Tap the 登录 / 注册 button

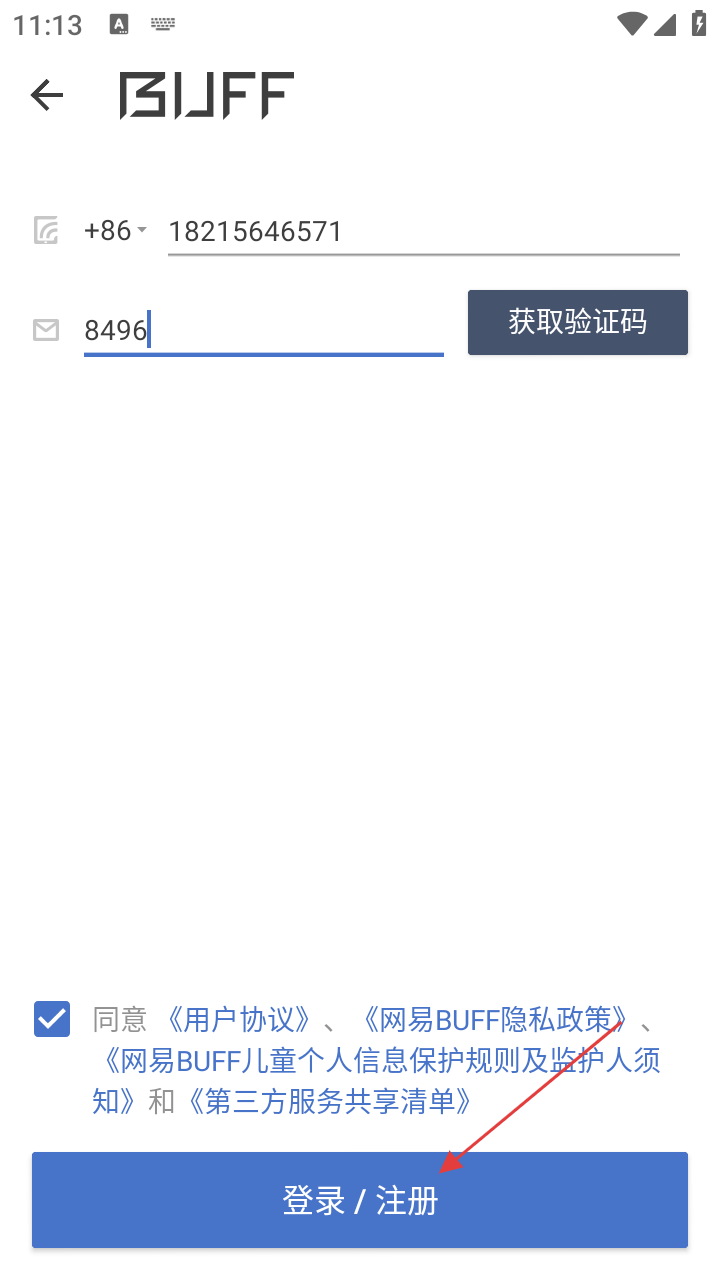(360, 1200)
